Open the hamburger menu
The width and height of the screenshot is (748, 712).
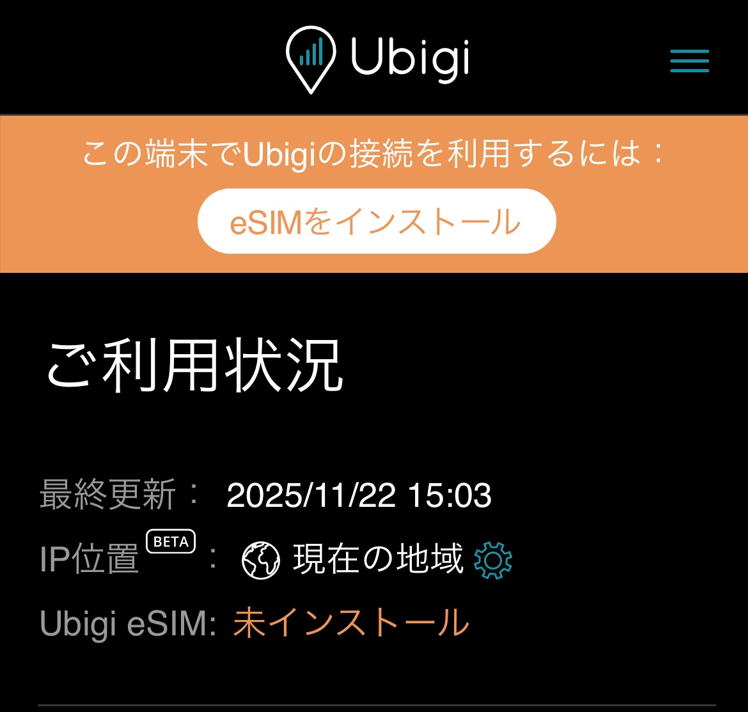pyautogui.click(x=689, y=61)
